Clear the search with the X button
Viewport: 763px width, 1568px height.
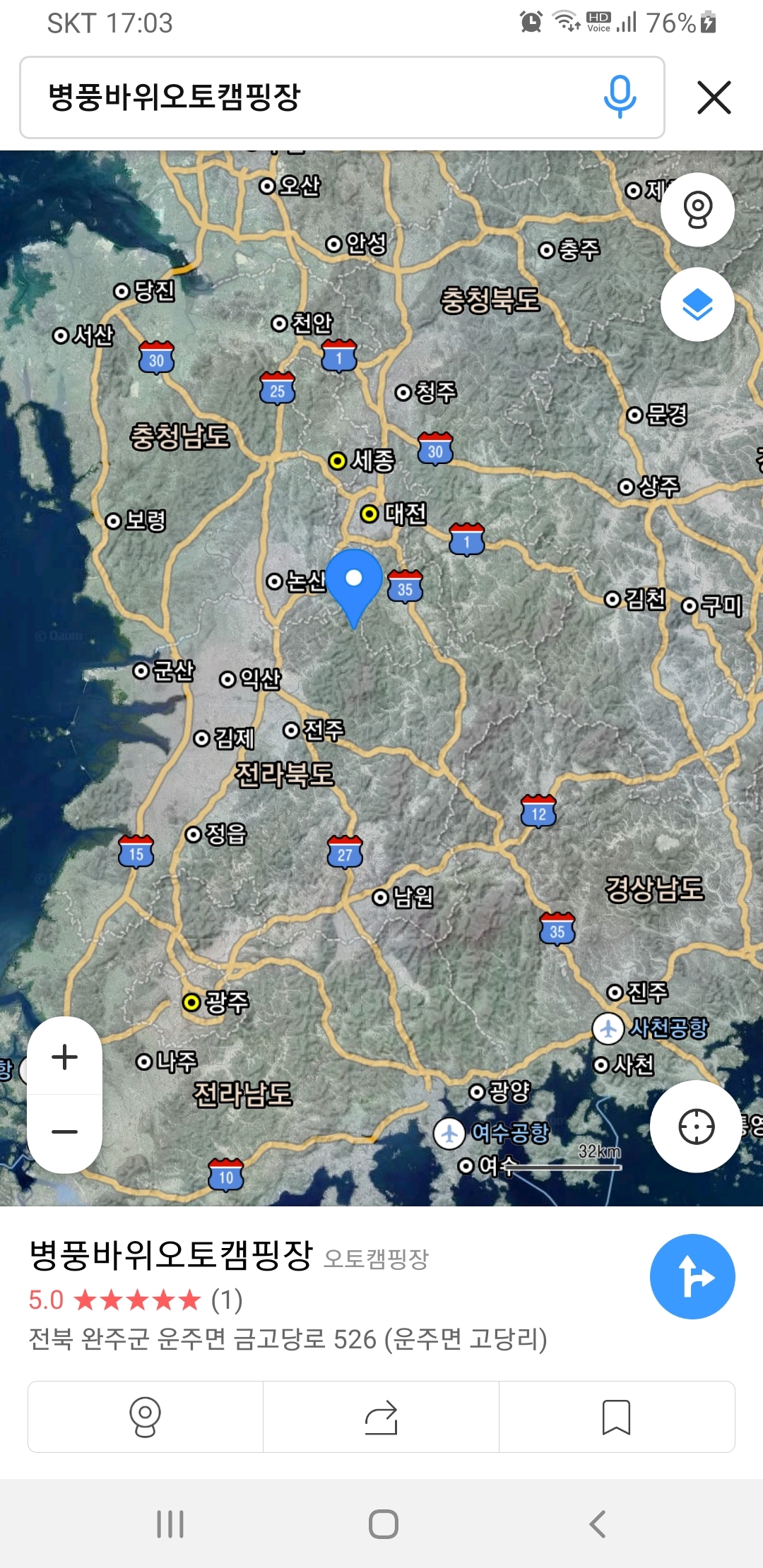pyautogui.click(x=714, y=97)
